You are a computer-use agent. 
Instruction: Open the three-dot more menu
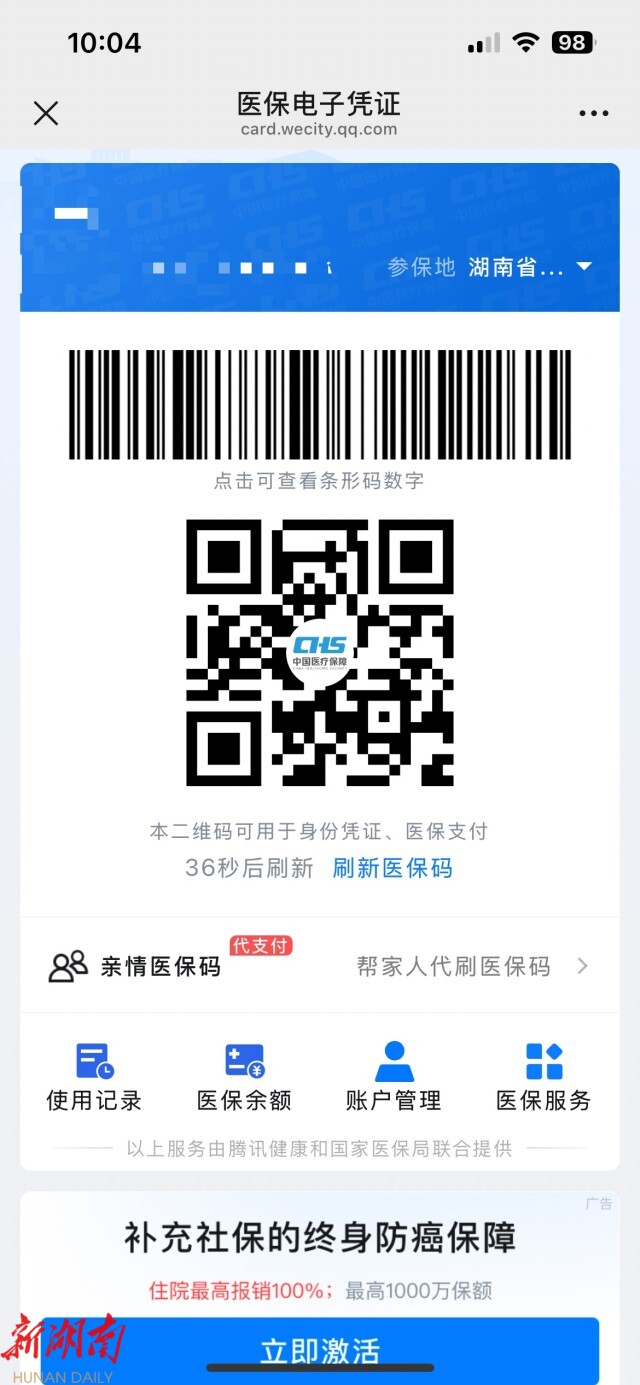tap(594, 113)
